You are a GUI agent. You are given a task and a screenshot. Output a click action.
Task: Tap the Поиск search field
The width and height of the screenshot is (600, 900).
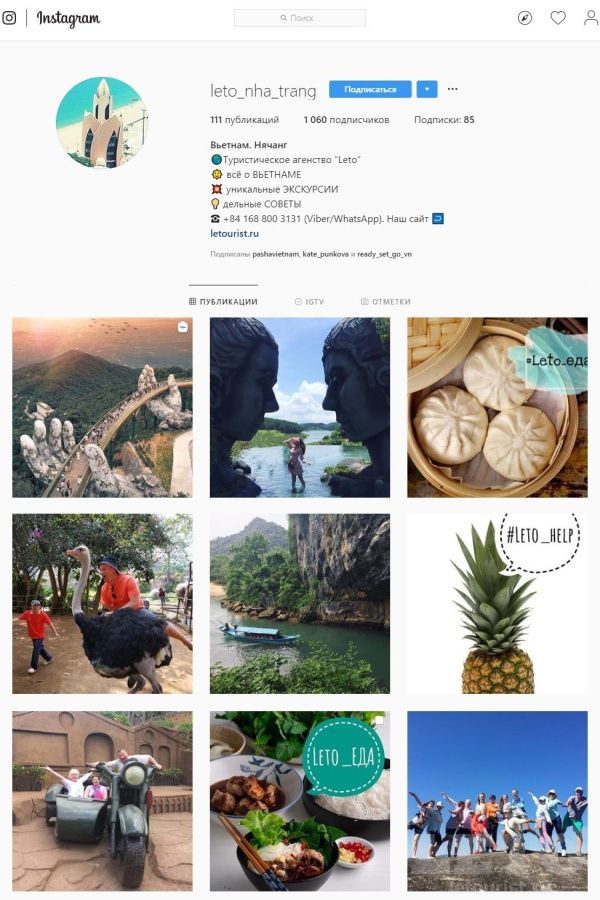click(x=299, y=18)
